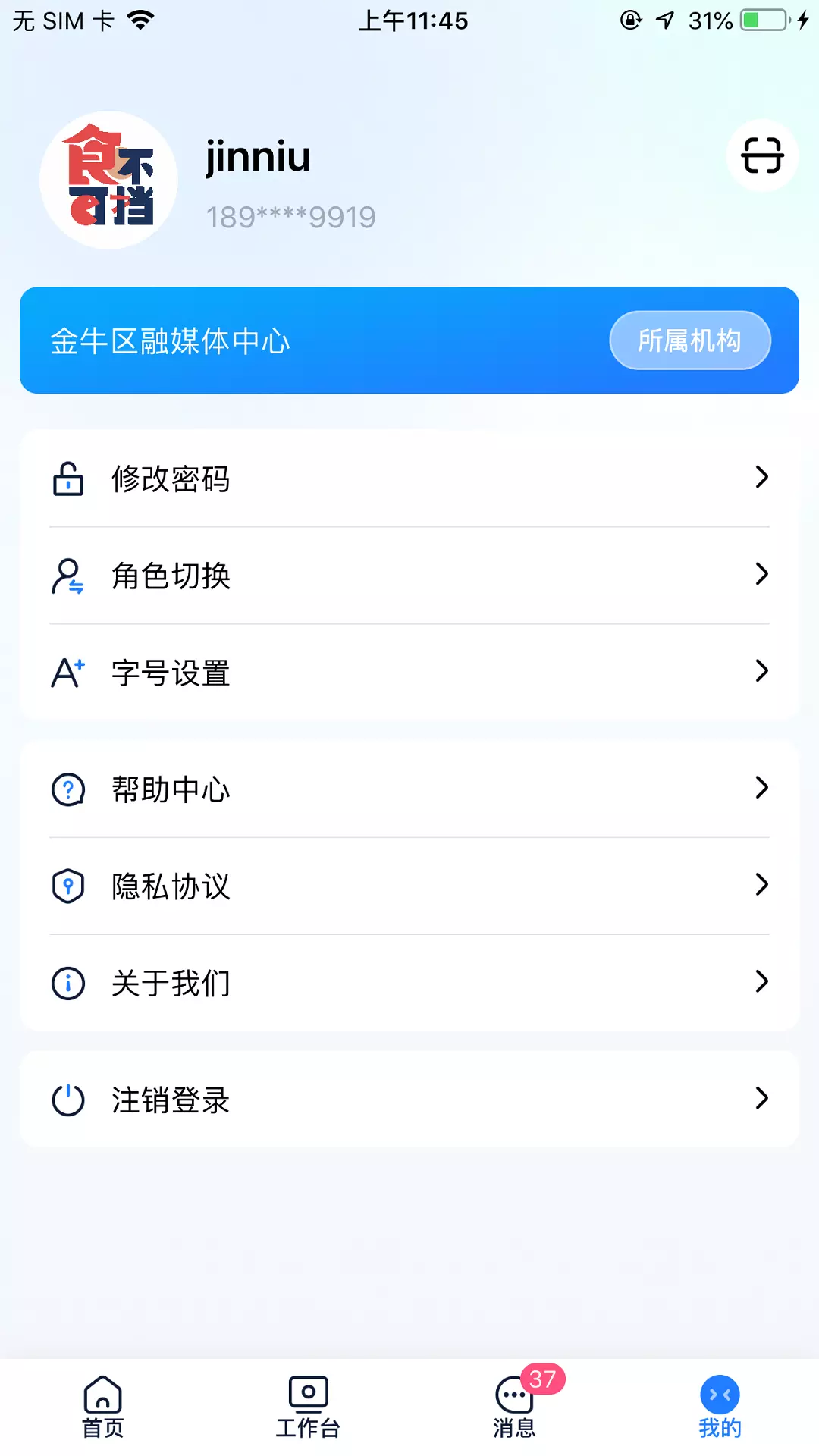819x1456 pixels.
Task: View the 隐私协议 privacy agreement
Action: click(x=409, y=886)
